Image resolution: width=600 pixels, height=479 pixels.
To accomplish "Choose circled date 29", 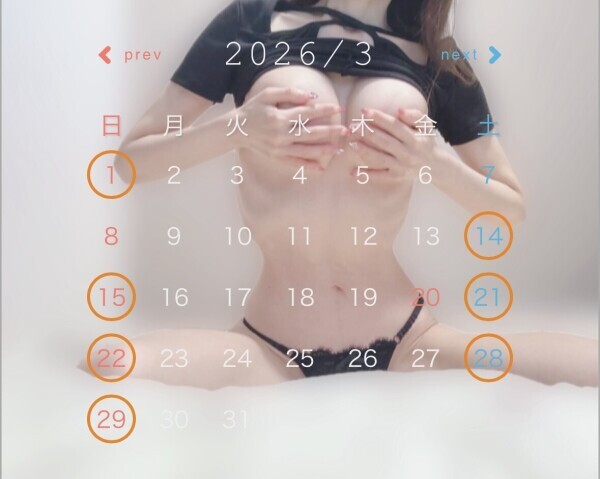I will click(111, 419).
